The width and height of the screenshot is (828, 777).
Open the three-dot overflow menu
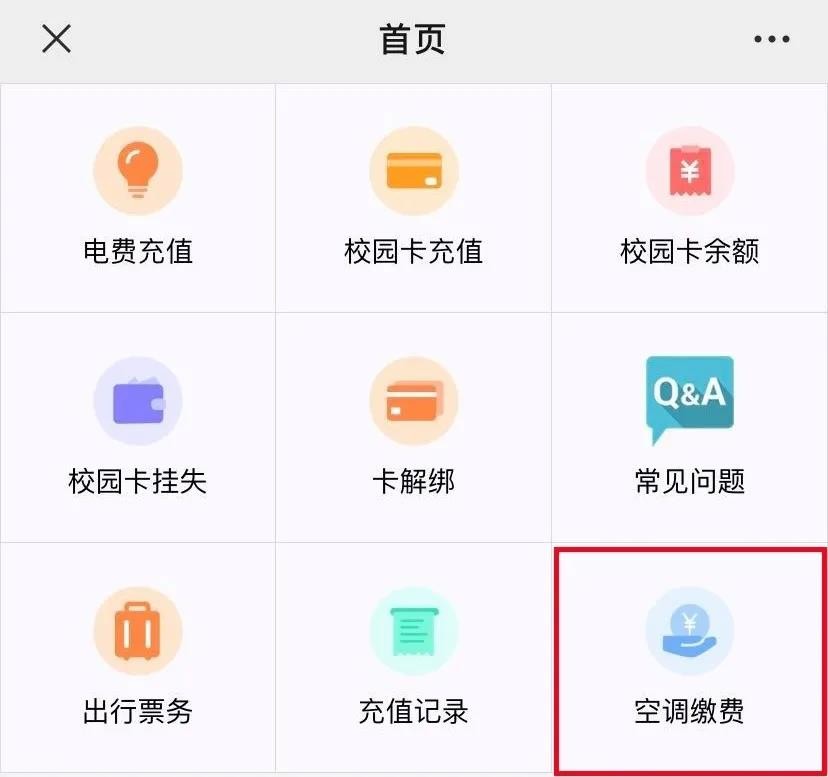click(x=771, y=39)
